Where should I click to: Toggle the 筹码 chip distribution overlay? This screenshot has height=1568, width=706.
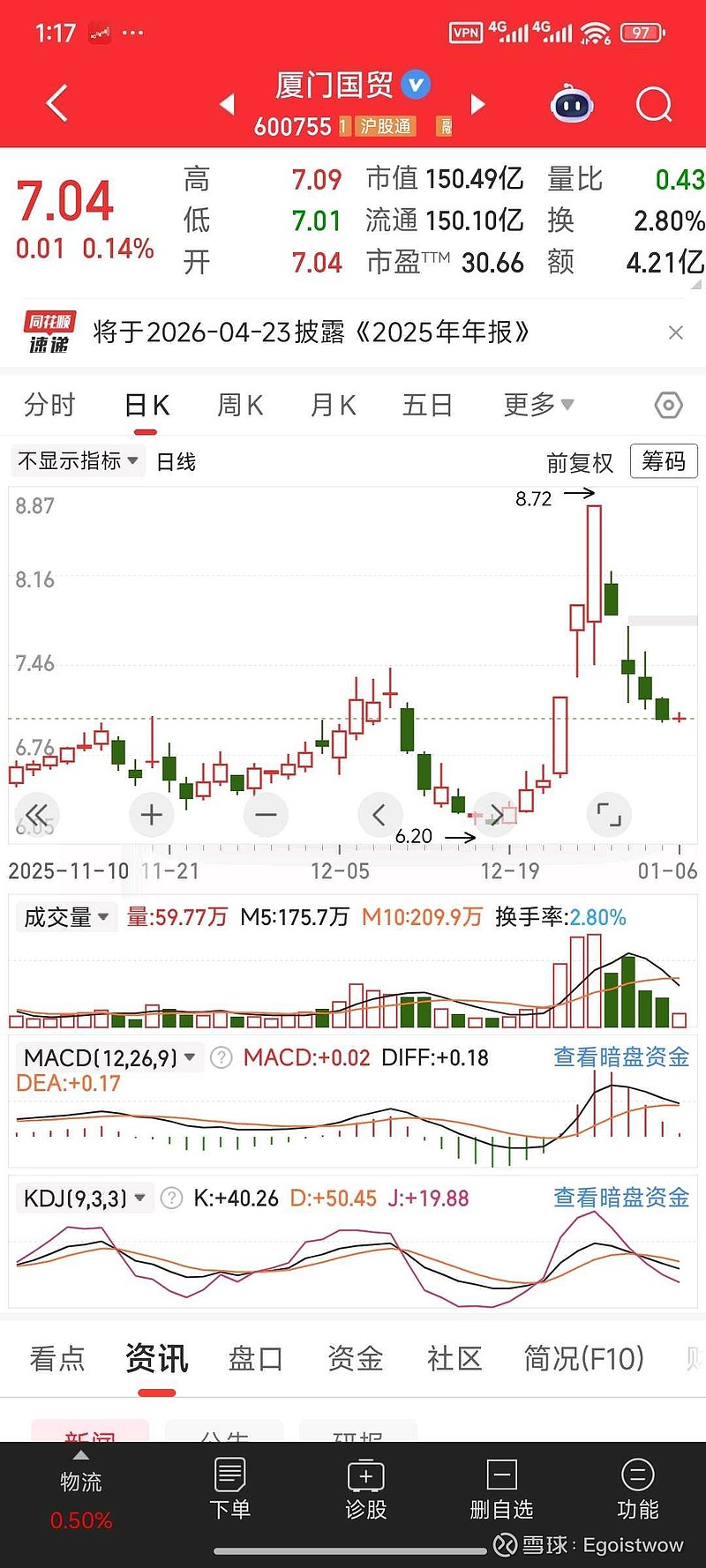(x=663, y=461)
